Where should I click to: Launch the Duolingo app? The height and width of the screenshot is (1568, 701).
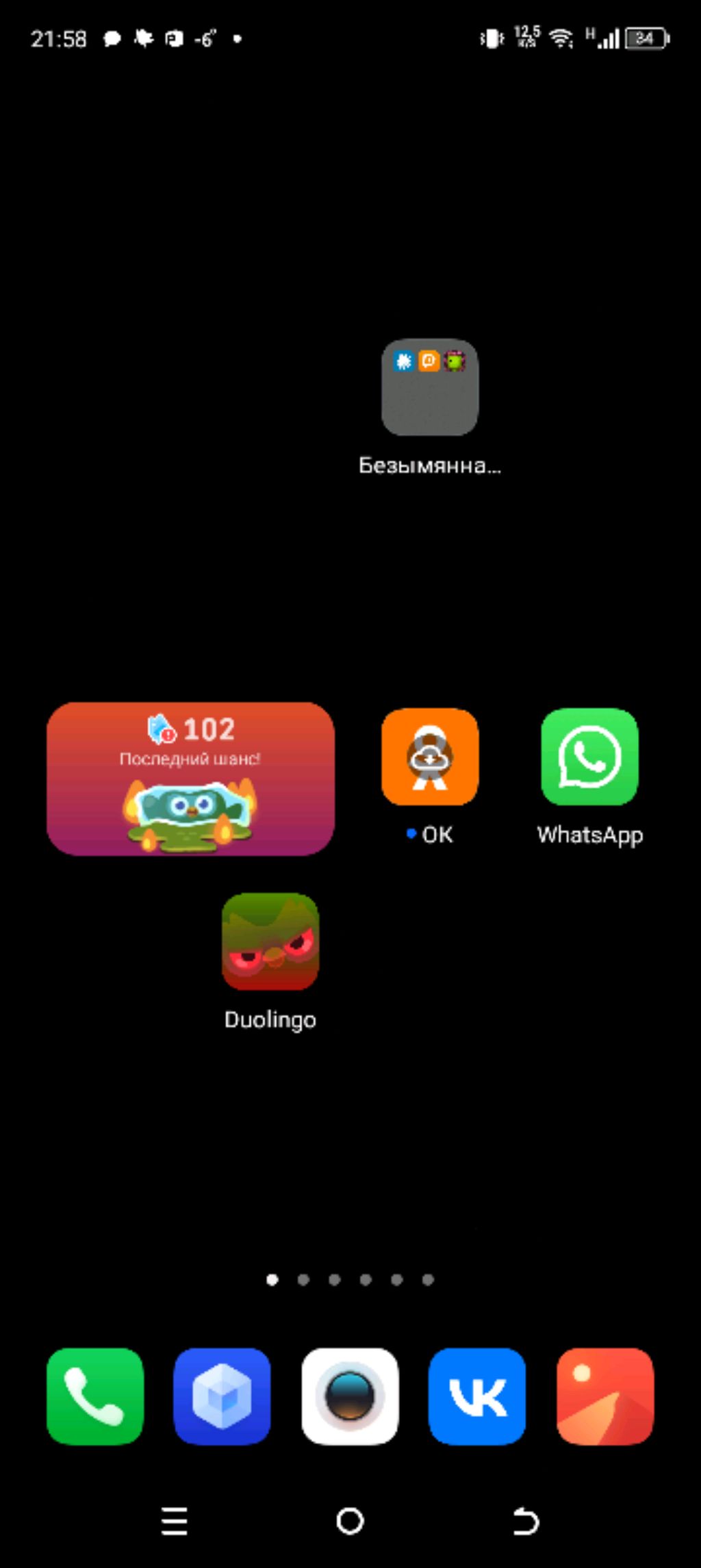click(x=270, y=941)
